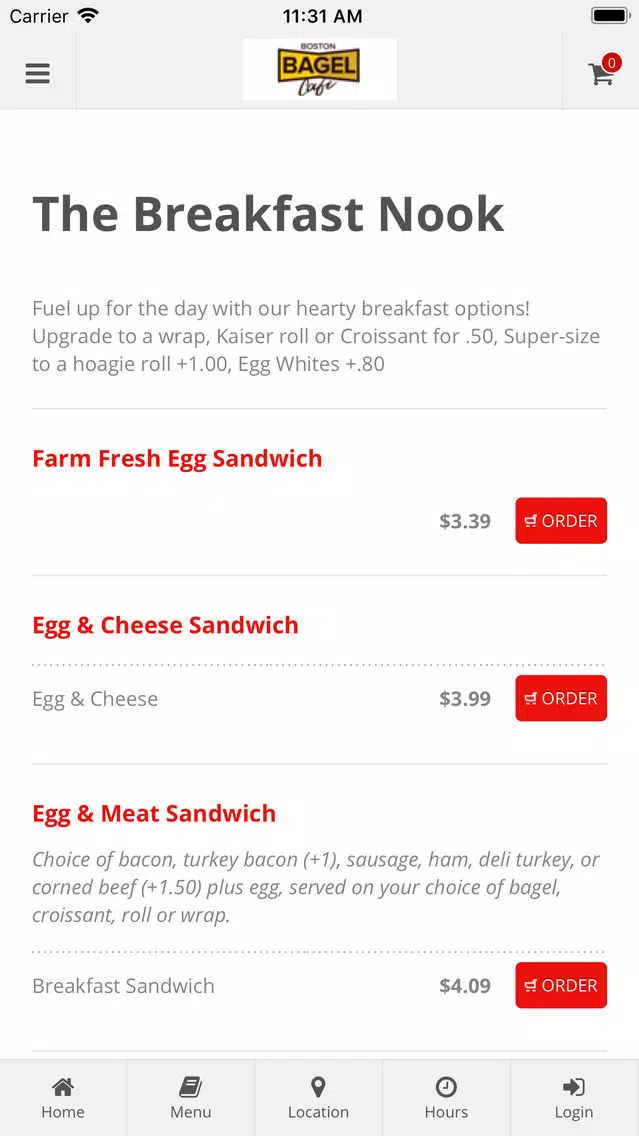Order the Breakfast Sandwich for $4.09
Screen dimensions: 639x1136
coord(561,985)
